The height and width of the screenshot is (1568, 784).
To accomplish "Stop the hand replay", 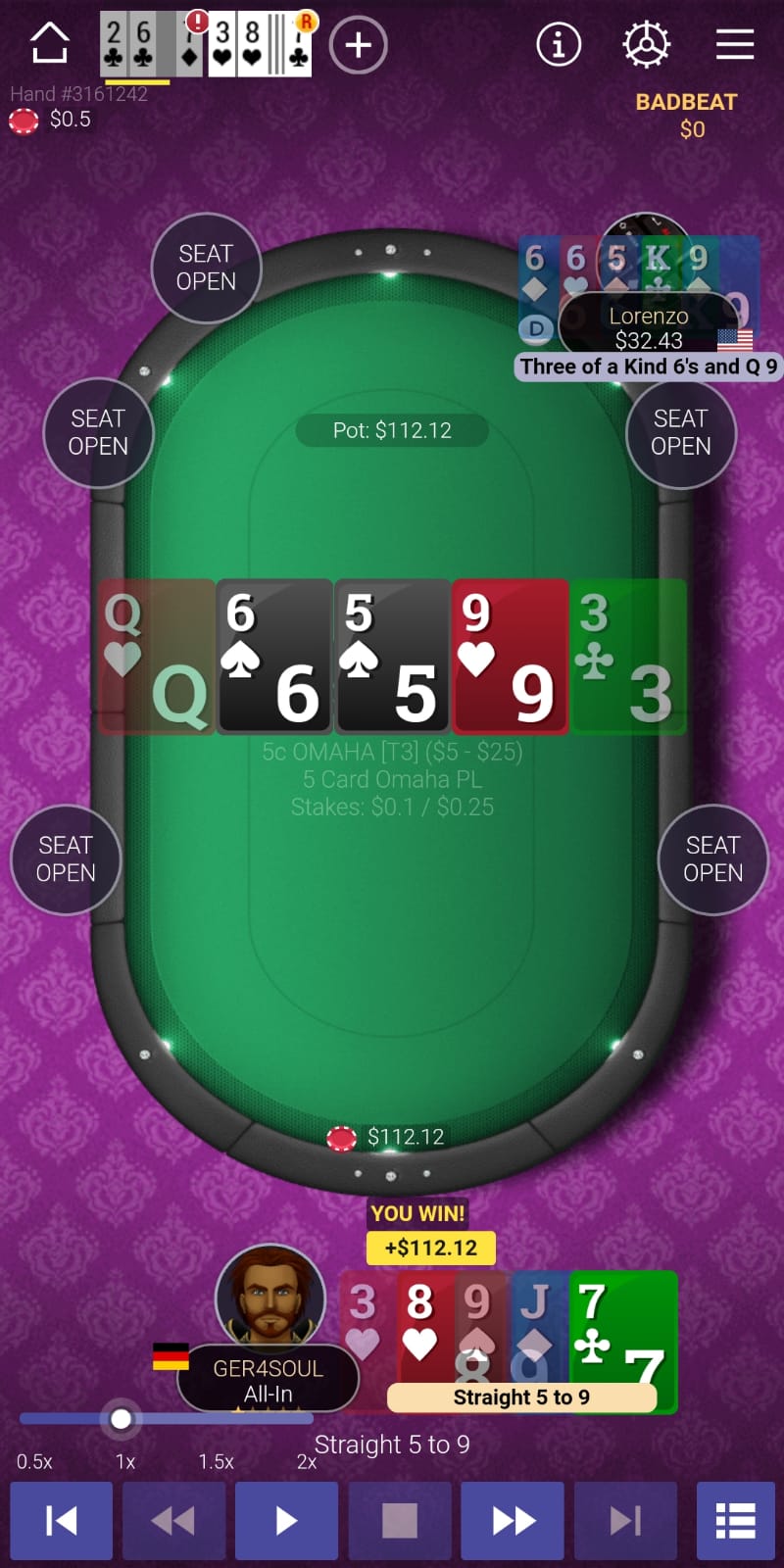I will click(x=399, y=1521).
